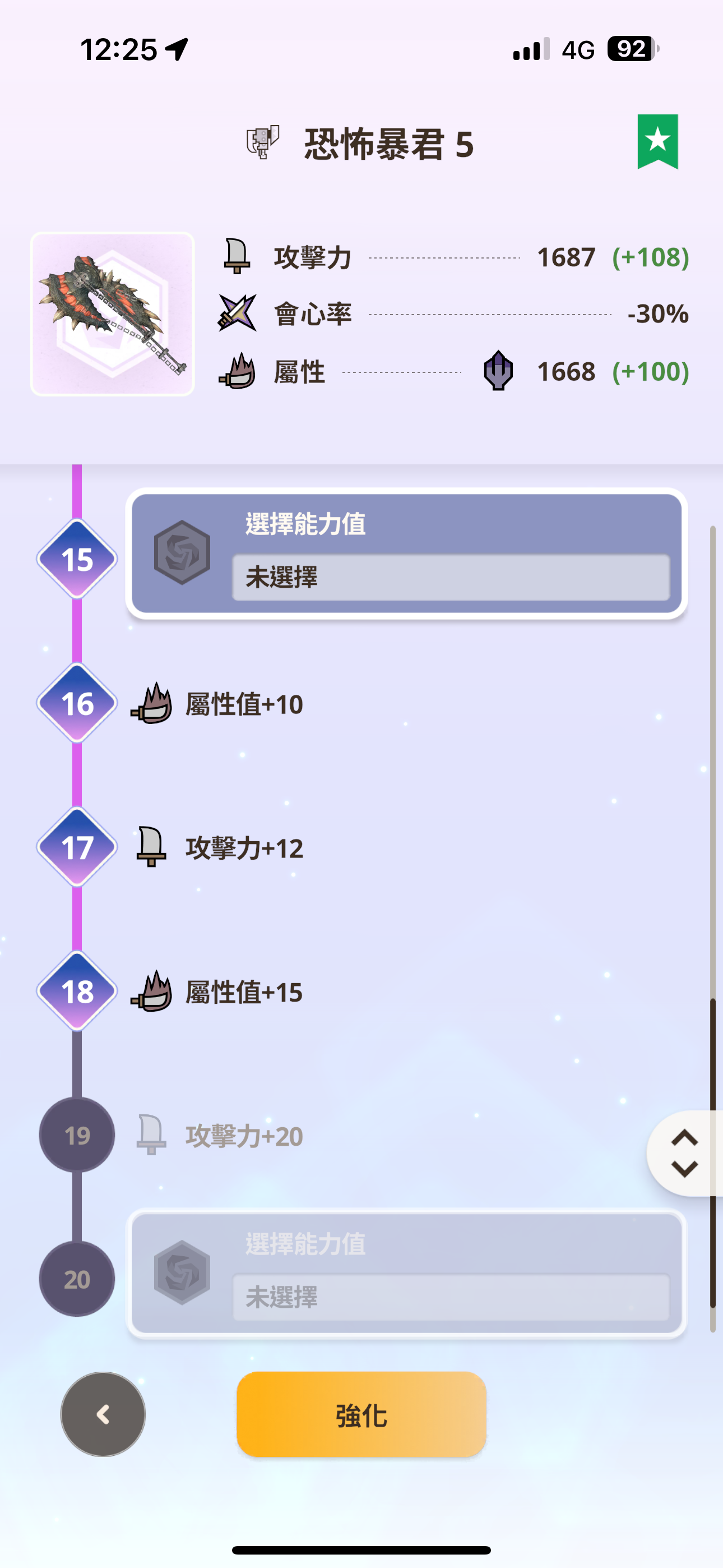
Task: Open the grade 20 ability selection dropdown
Action: pos(451,1297)
